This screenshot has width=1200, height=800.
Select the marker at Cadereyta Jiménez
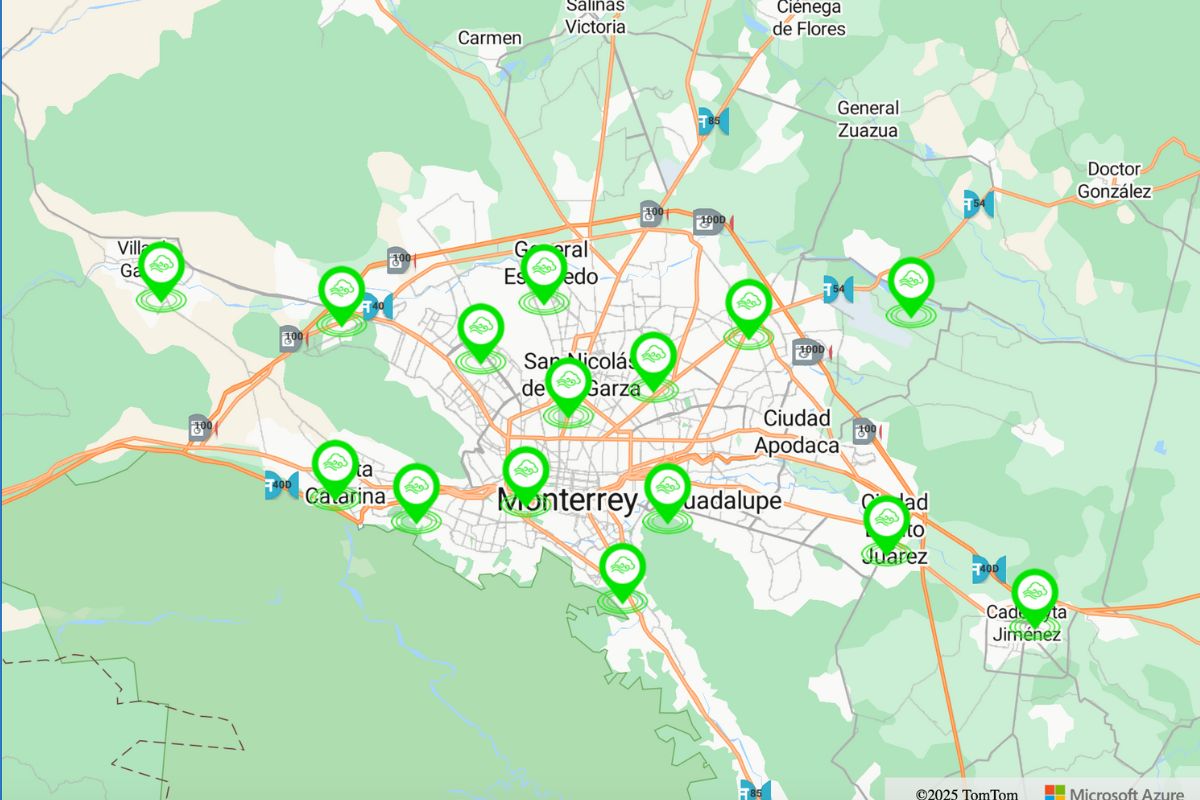[x=1034, y=593]
